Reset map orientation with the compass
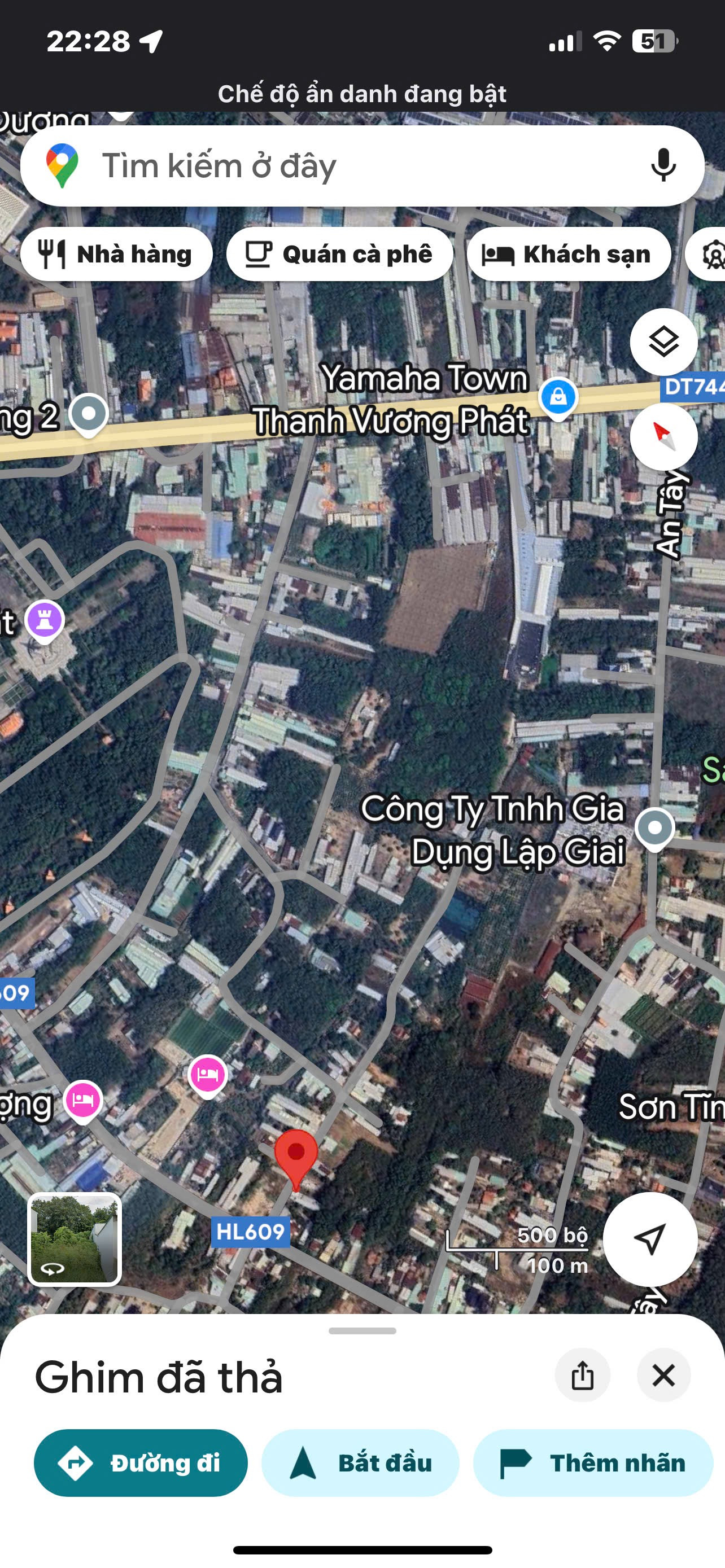The height and width of the screenshot is (1568, 725). pos(663,436)
